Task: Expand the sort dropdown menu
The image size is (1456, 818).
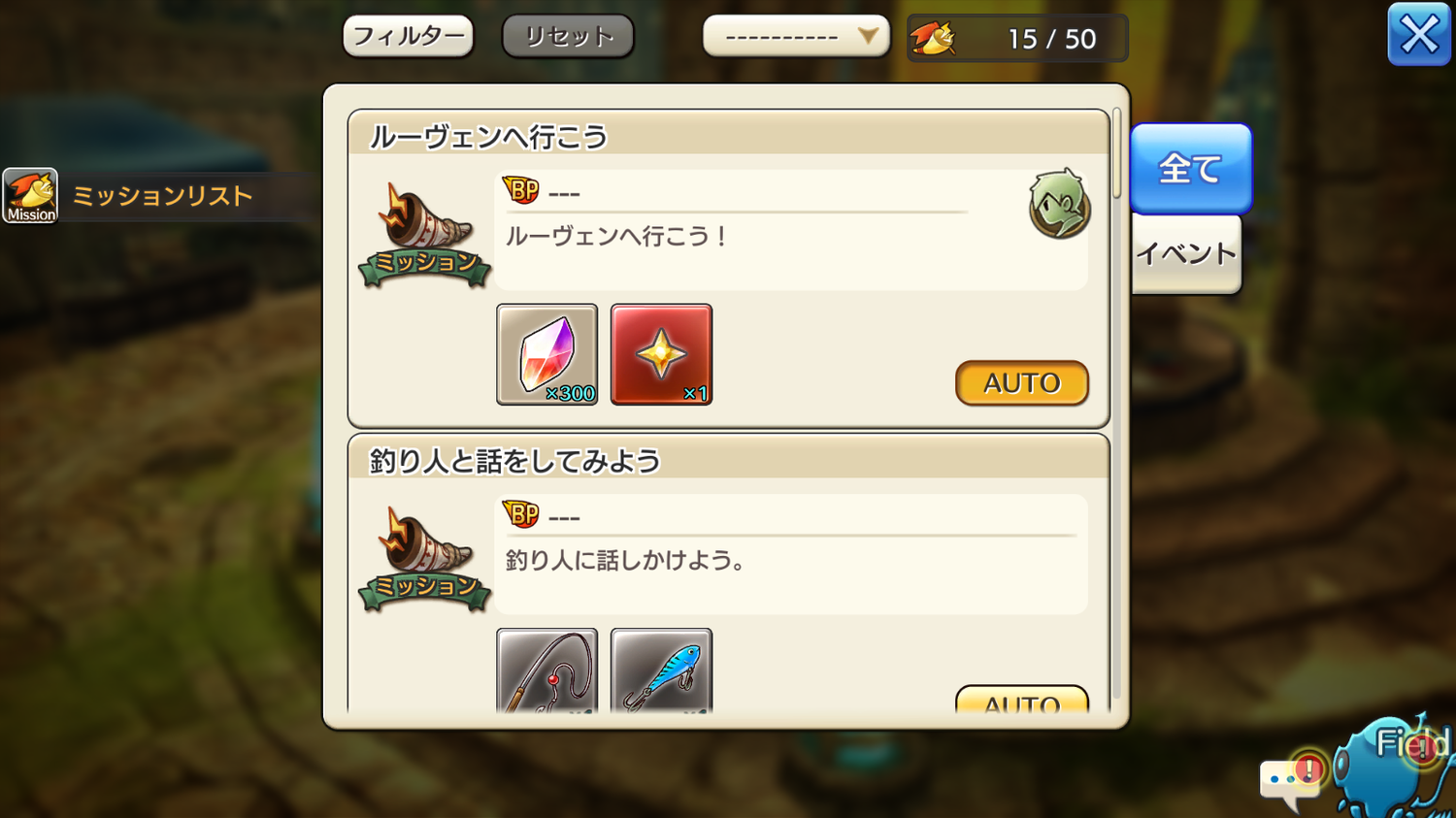Action: click(x=796, y=37)
